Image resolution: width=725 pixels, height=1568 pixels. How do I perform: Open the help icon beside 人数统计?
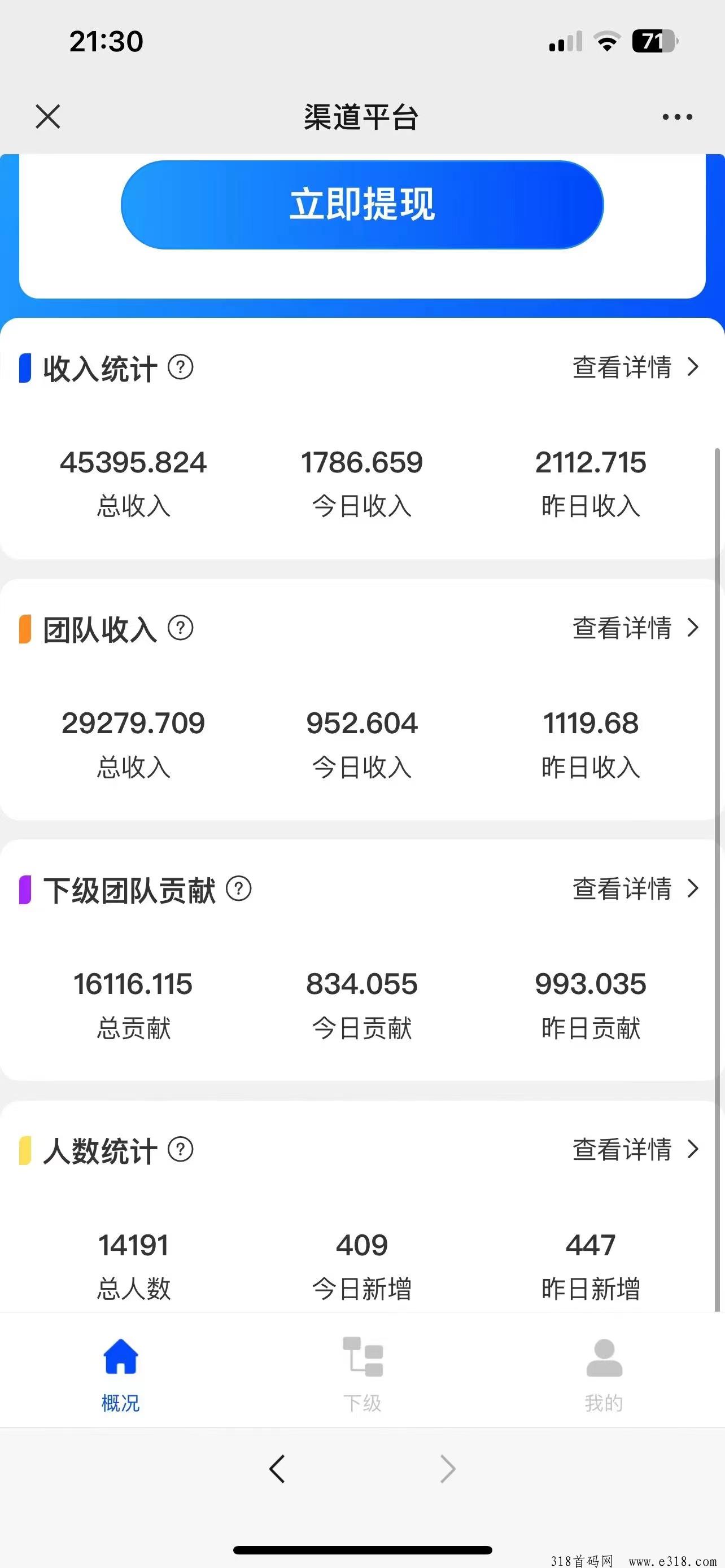[x=181, y=1149]
